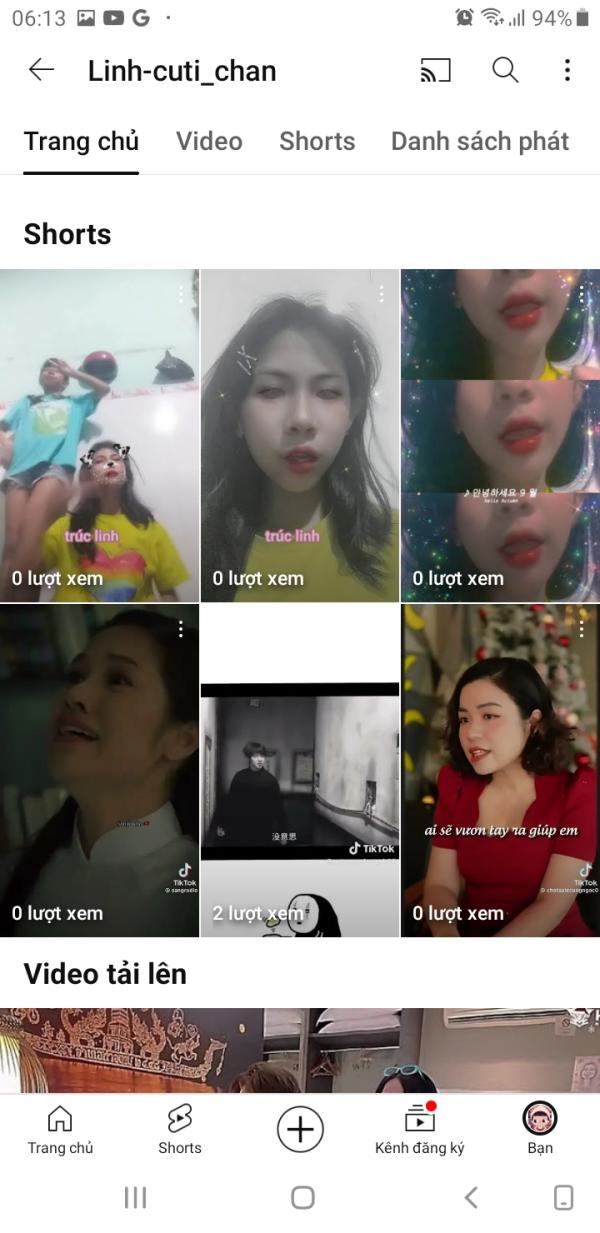Open the sangradio TikTok short
This screenshot has width=600, height=1233.
coord(99,770)
